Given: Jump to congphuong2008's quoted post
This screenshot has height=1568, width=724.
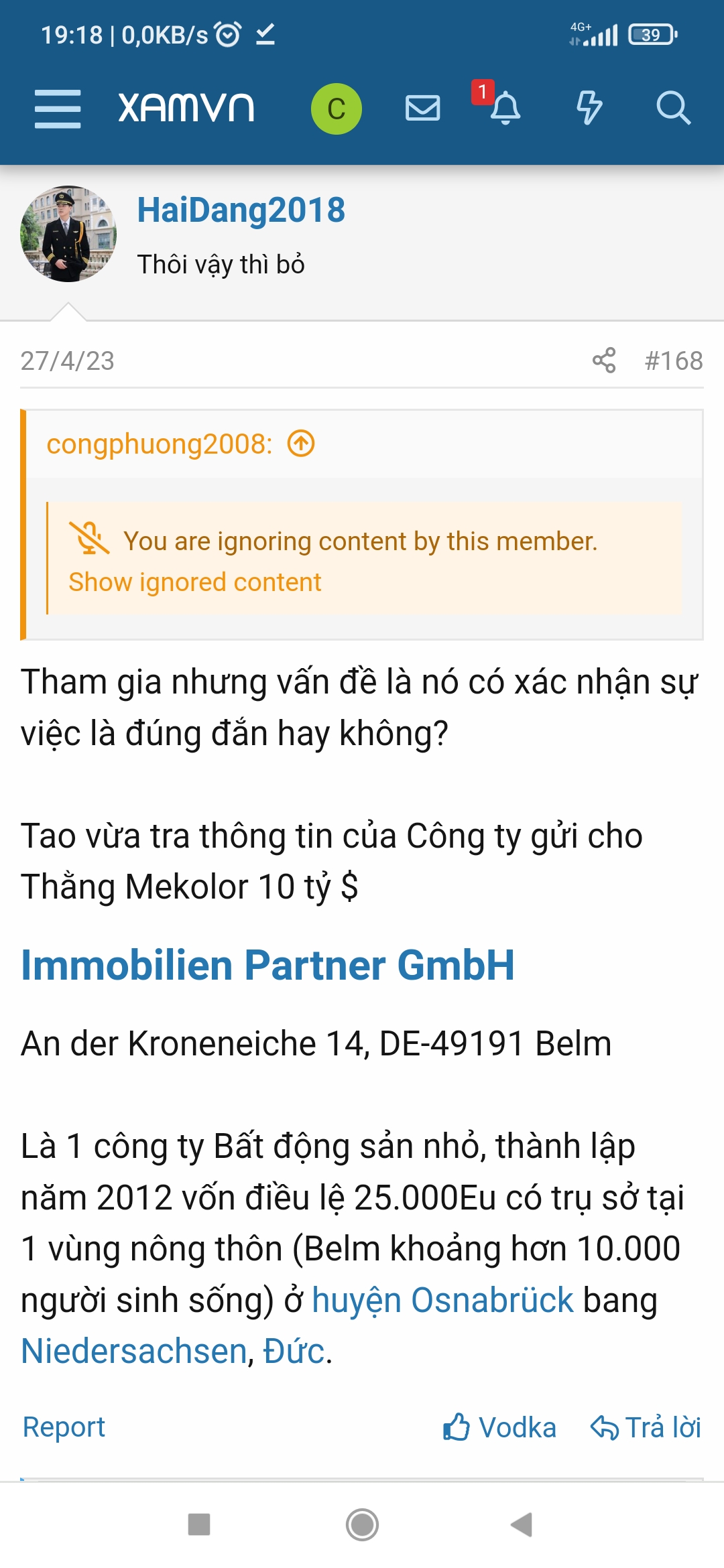Looking at the screenshot, I should point(301,444).
